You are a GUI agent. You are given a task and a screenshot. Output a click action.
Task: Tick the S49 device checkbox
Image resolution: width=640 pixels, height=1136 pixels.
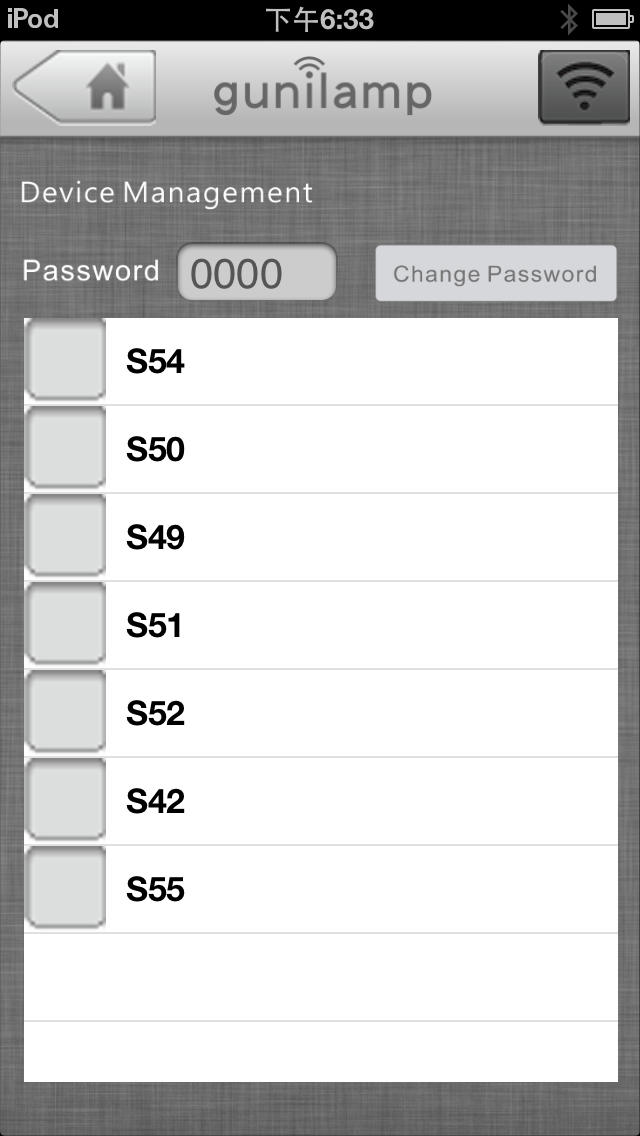pyautogui.click(x=65, y=535)
